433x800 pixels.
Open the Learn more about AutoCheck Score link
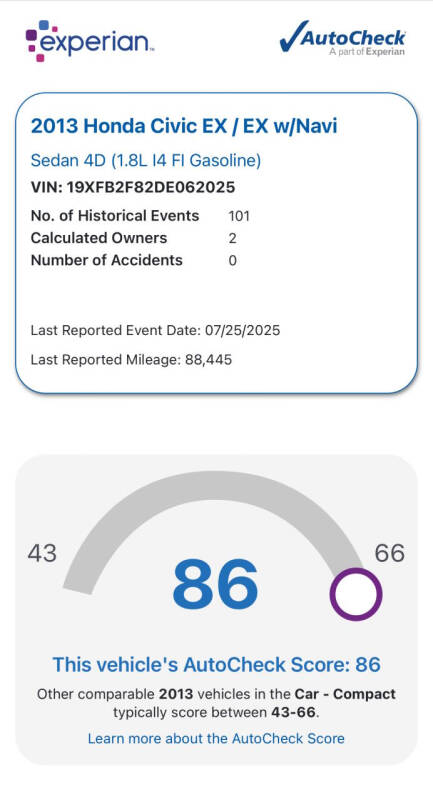[x=216, y=738]
